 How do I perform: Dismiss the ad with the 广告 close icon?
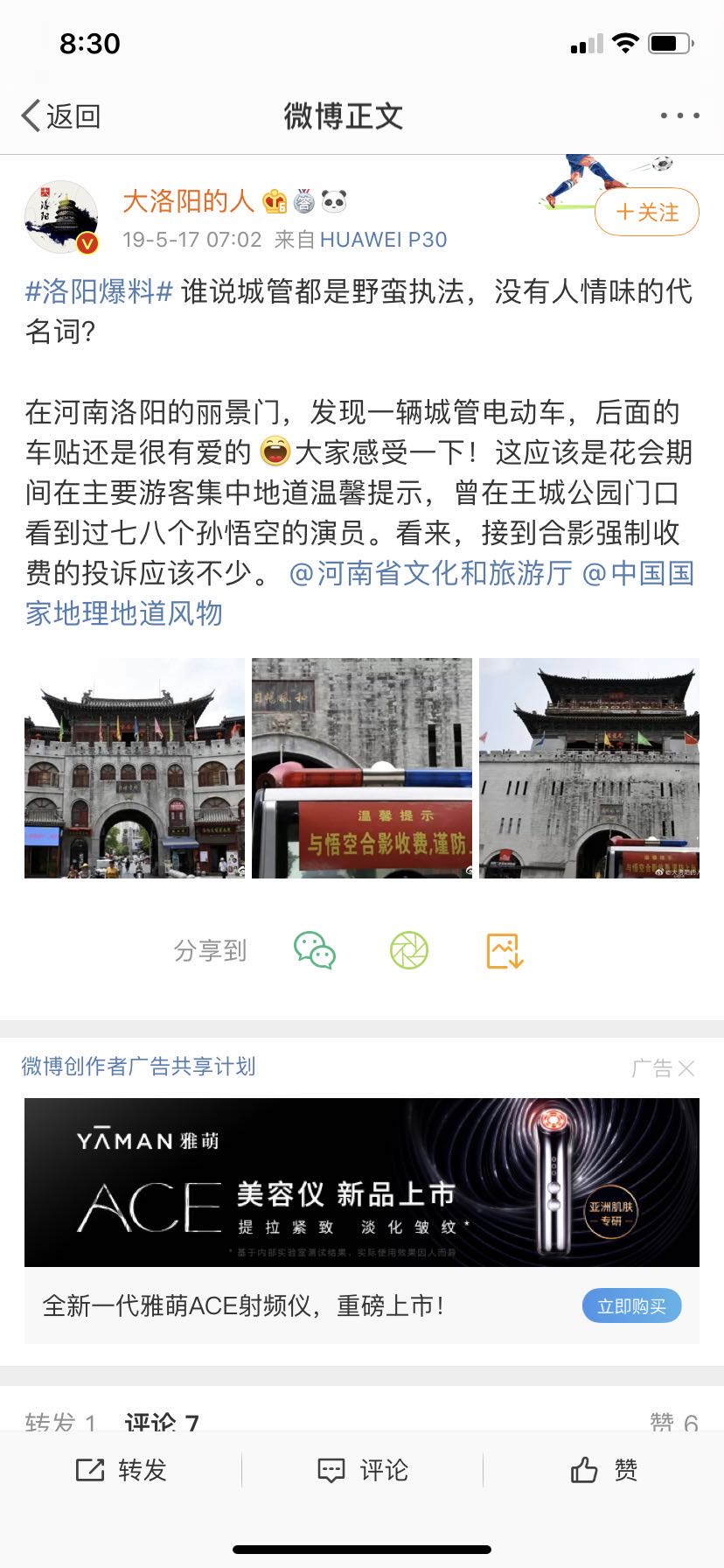coord(686,1068)
